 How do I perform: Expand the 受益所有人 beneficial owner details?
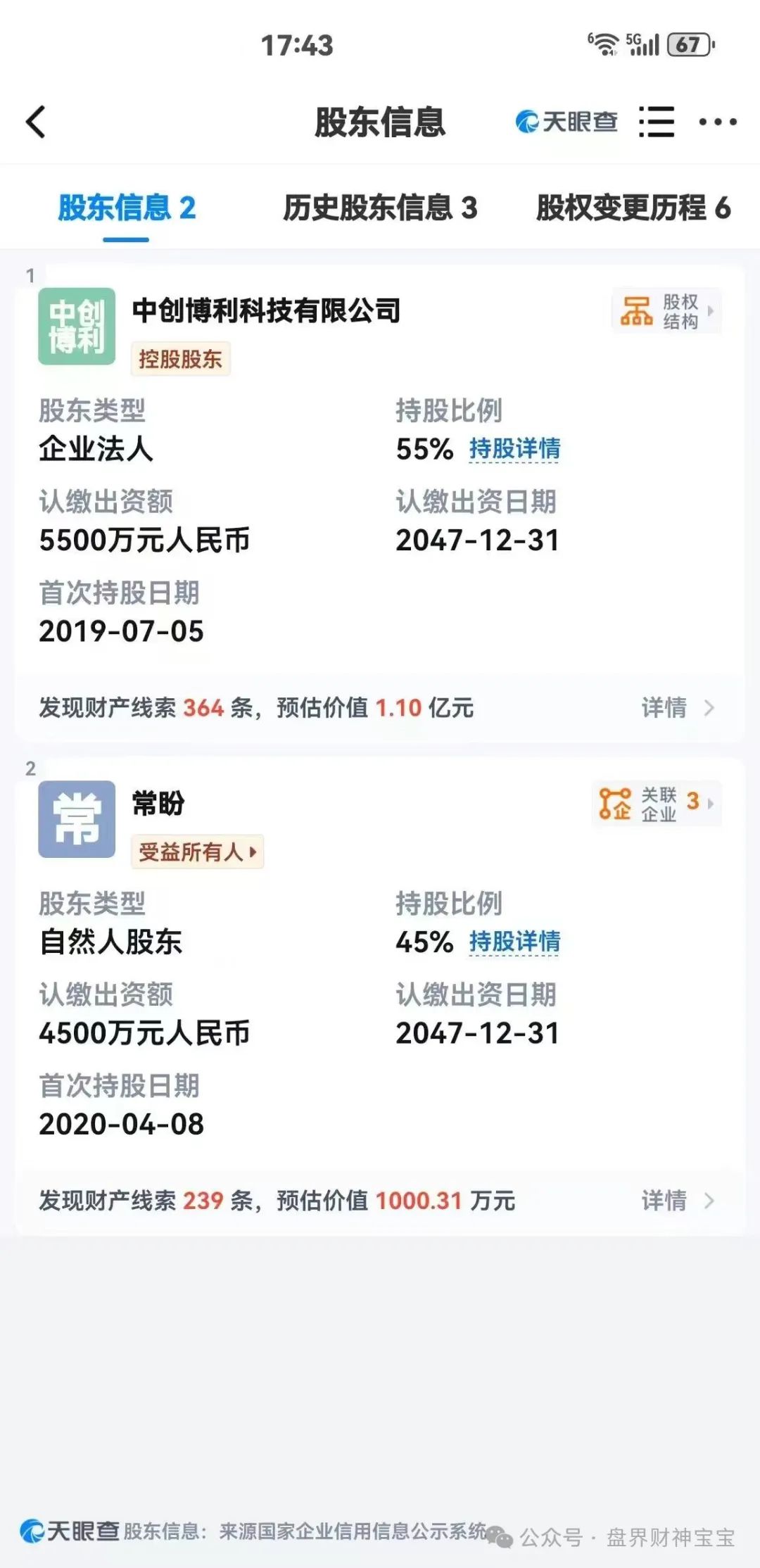click(x=197, y=852)
